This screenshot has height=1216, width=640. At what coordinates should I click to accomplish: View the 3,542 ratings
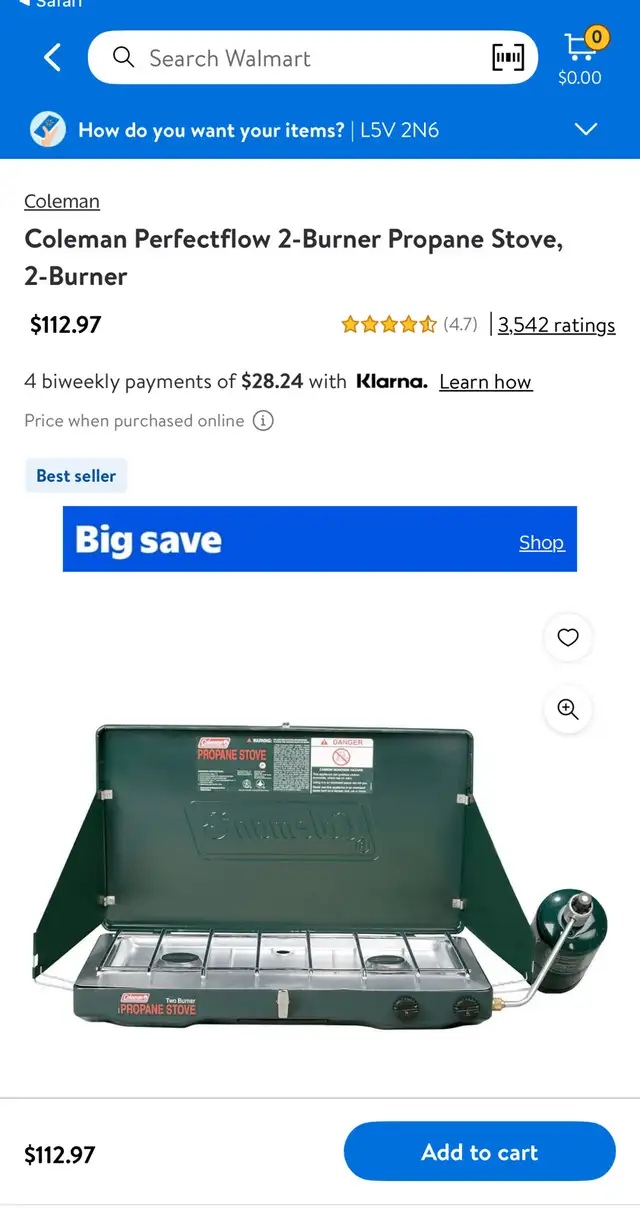click(556, 324)
